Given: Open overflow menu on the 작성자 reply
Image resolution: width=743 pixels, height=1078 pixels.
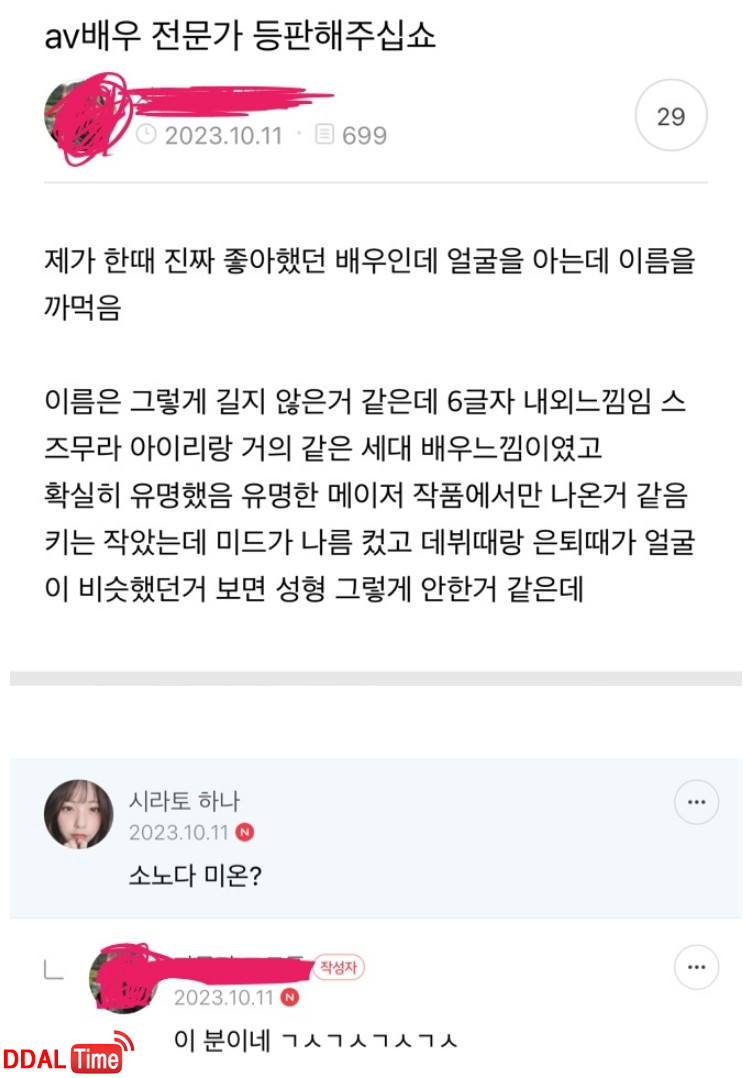Looking at the screenshot, I should (x=696, y=967).
